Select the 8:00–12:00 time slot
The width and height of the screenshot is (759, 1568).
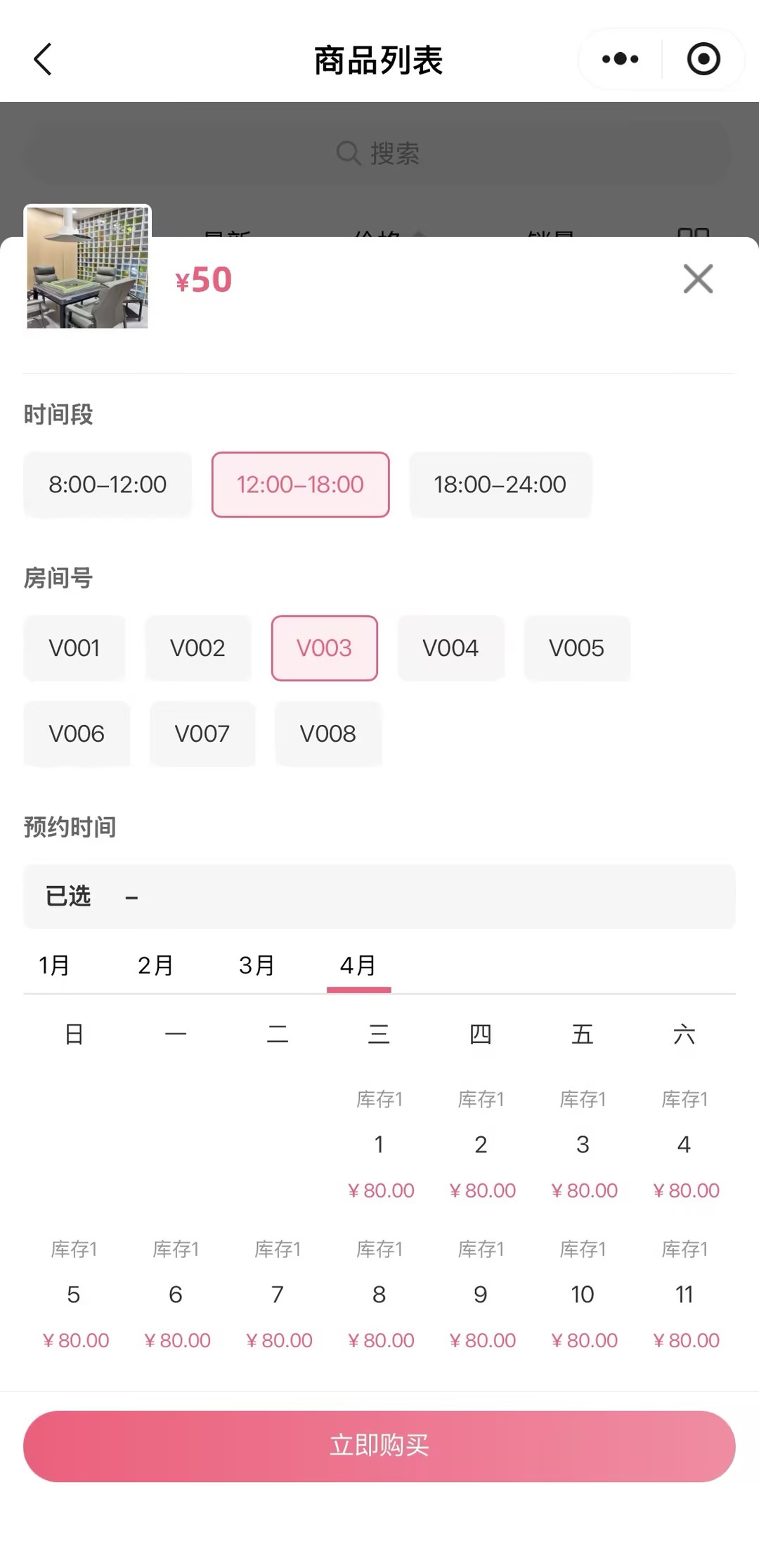coord(108,484)
